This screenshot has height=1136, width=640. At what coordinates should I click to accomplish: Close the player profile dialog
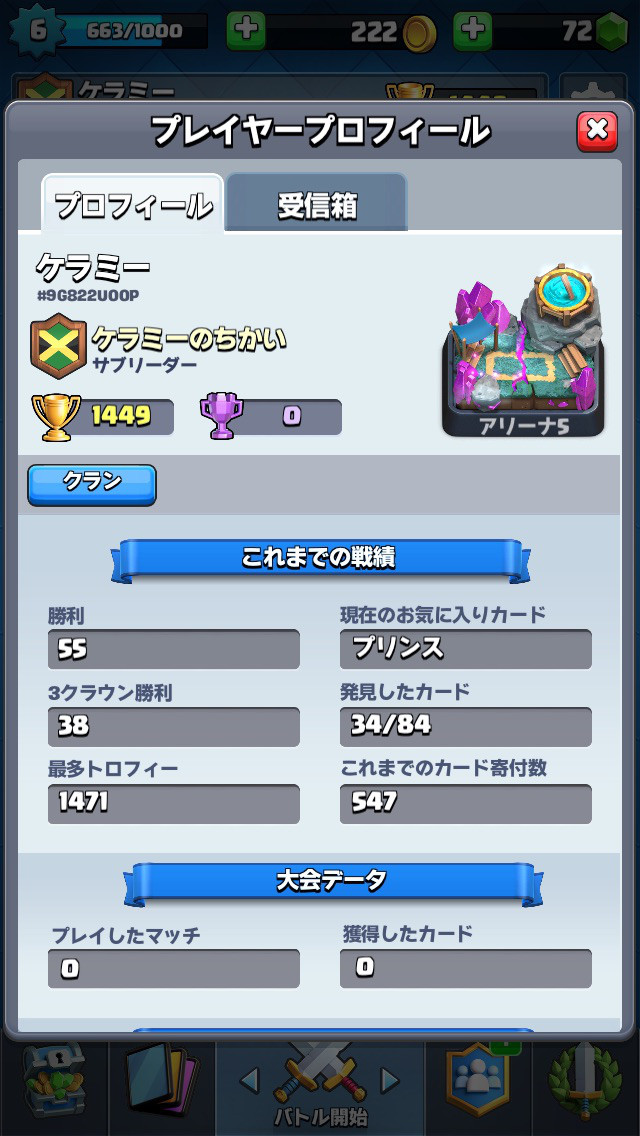[x=597, y=131]
